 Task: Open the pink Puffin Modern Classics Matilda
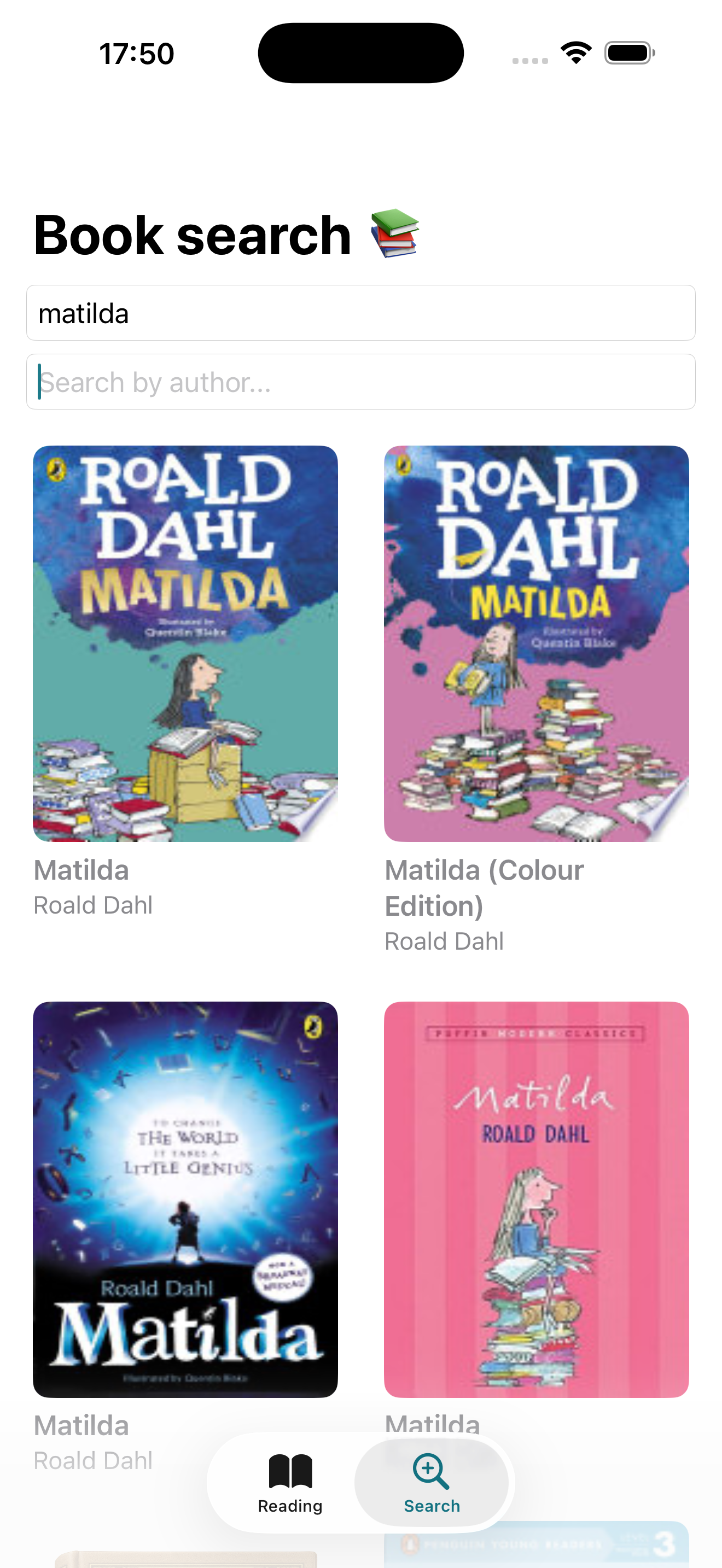pyautogui.click(x=535, y=1199)
